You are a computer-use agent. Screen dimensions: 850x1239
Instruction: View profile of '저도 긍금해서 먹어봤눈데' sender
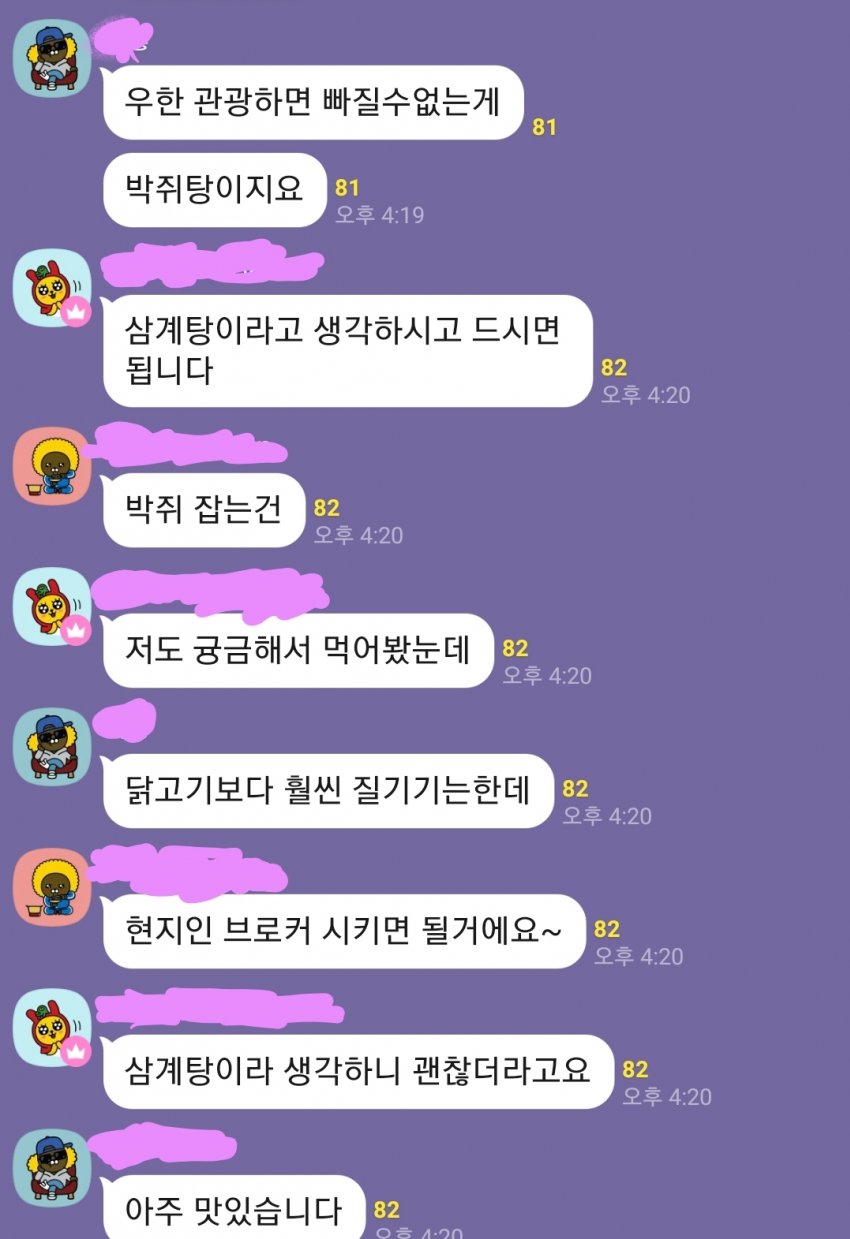tap(52, 606)
